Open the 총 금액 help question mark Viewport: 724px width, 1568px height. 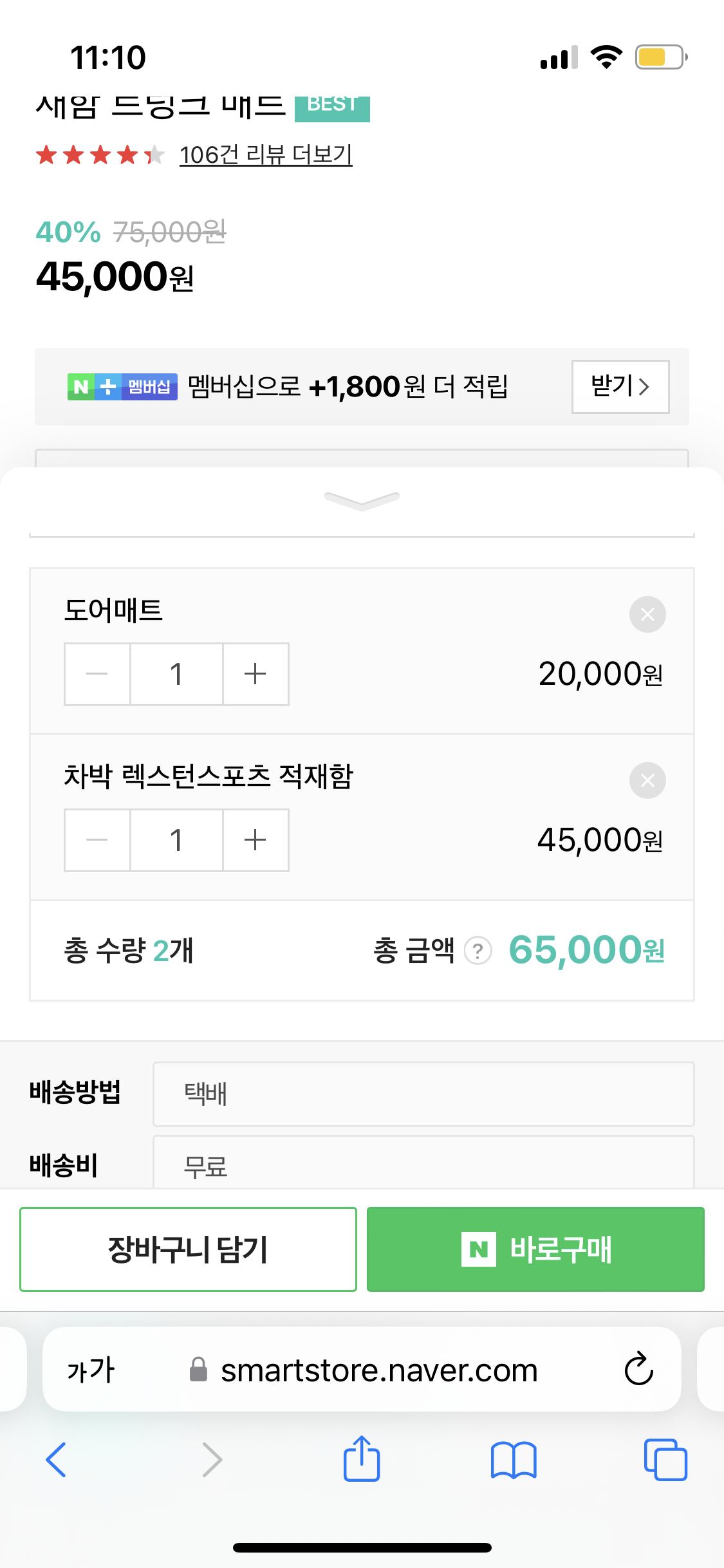click(x=478, y=951)
